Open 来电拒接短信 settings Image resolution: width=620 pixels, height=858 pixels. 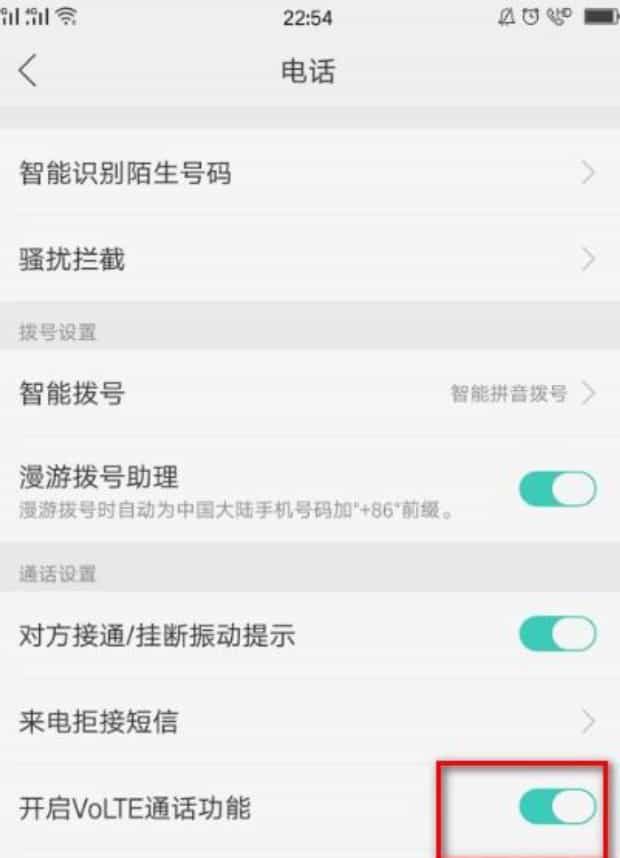pos(310,721)
